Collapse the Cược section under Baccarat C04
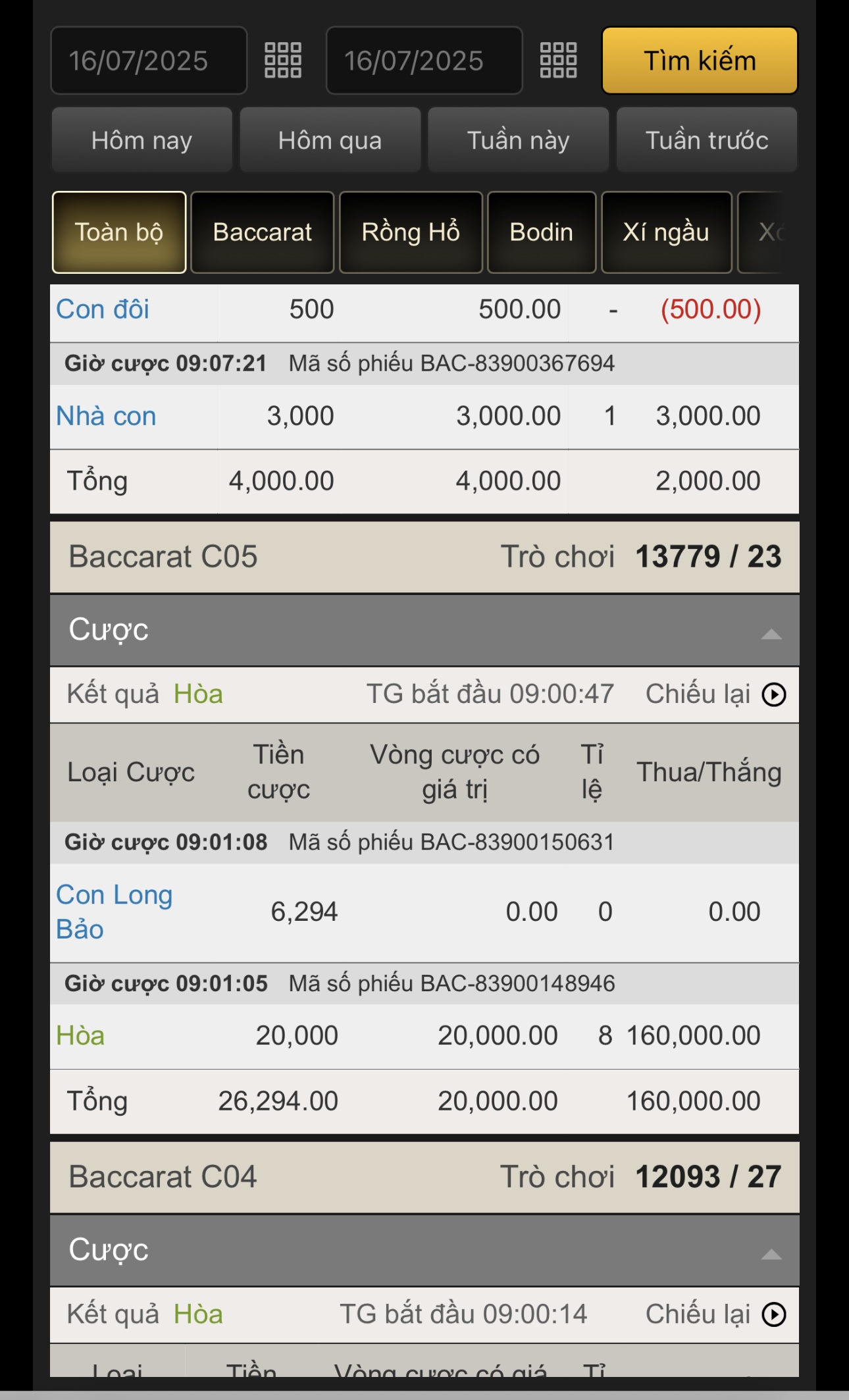 (771, 1253)
